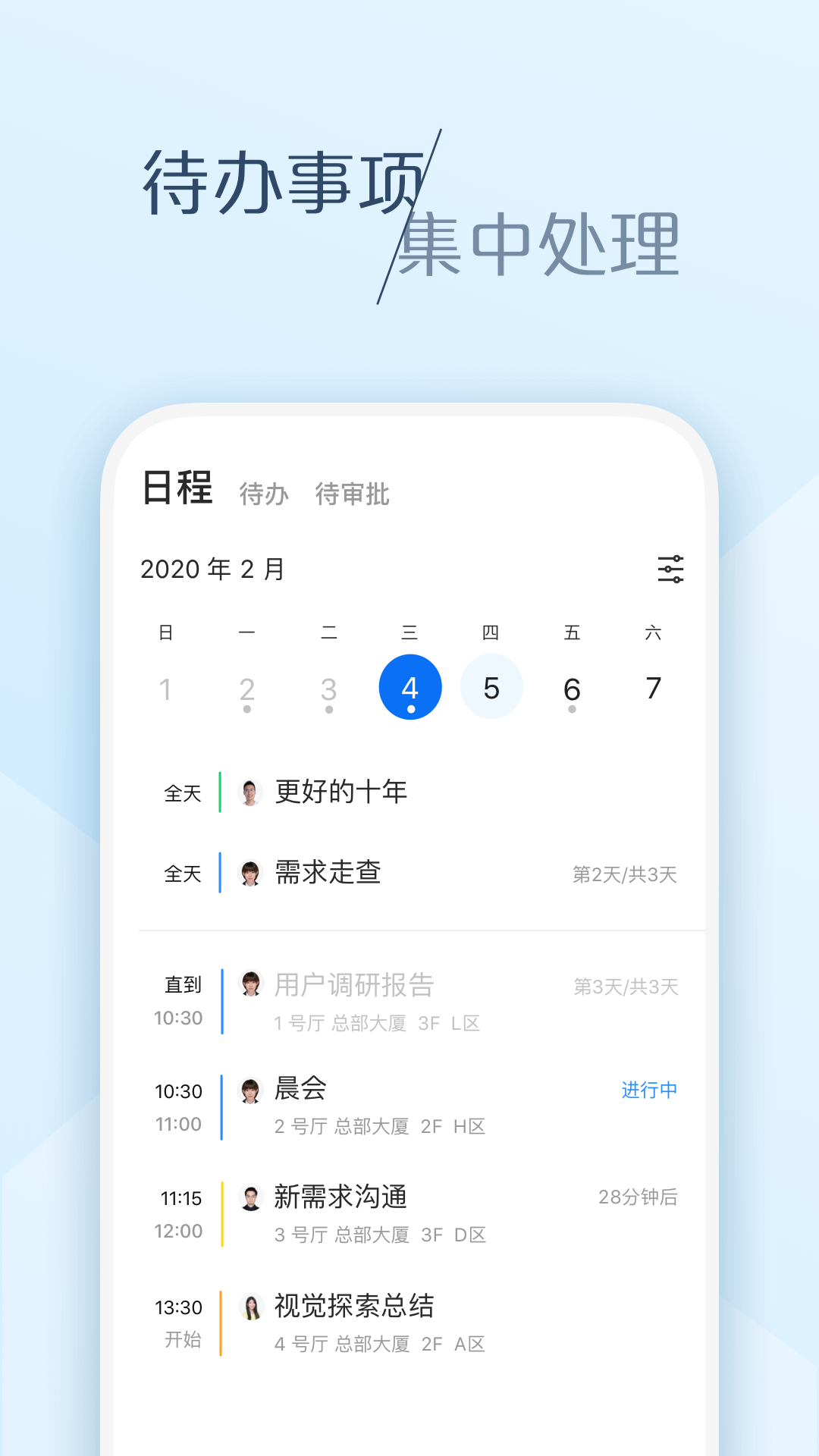This screenshot has height=1456, width=819.
Task: Click the green bar of 更好的十年
Action: pyautogui.click(x=221, y=790)
